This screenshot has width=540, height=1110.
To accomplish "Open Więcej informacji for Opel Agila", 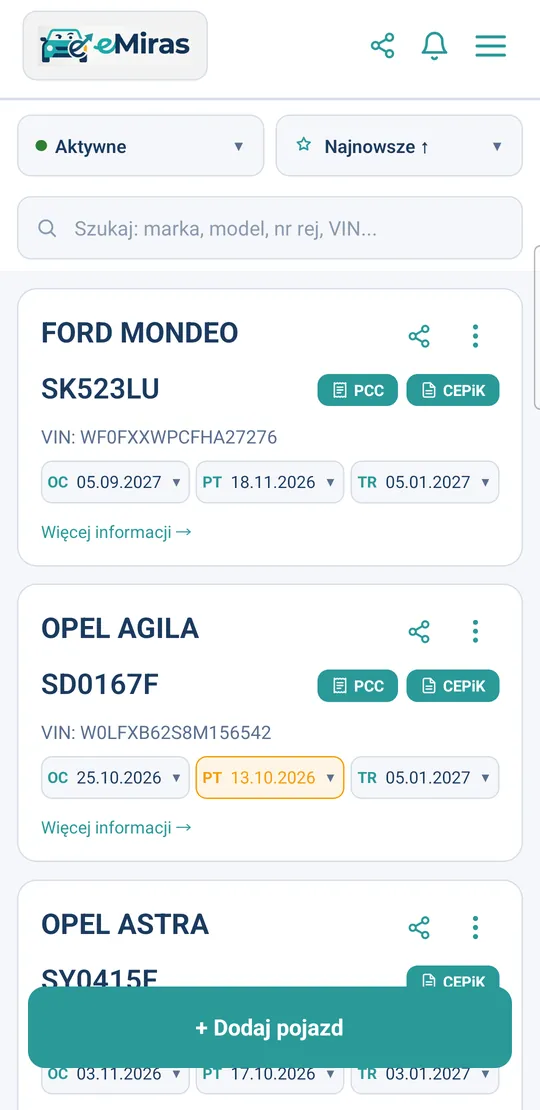I will pos(116,828).
